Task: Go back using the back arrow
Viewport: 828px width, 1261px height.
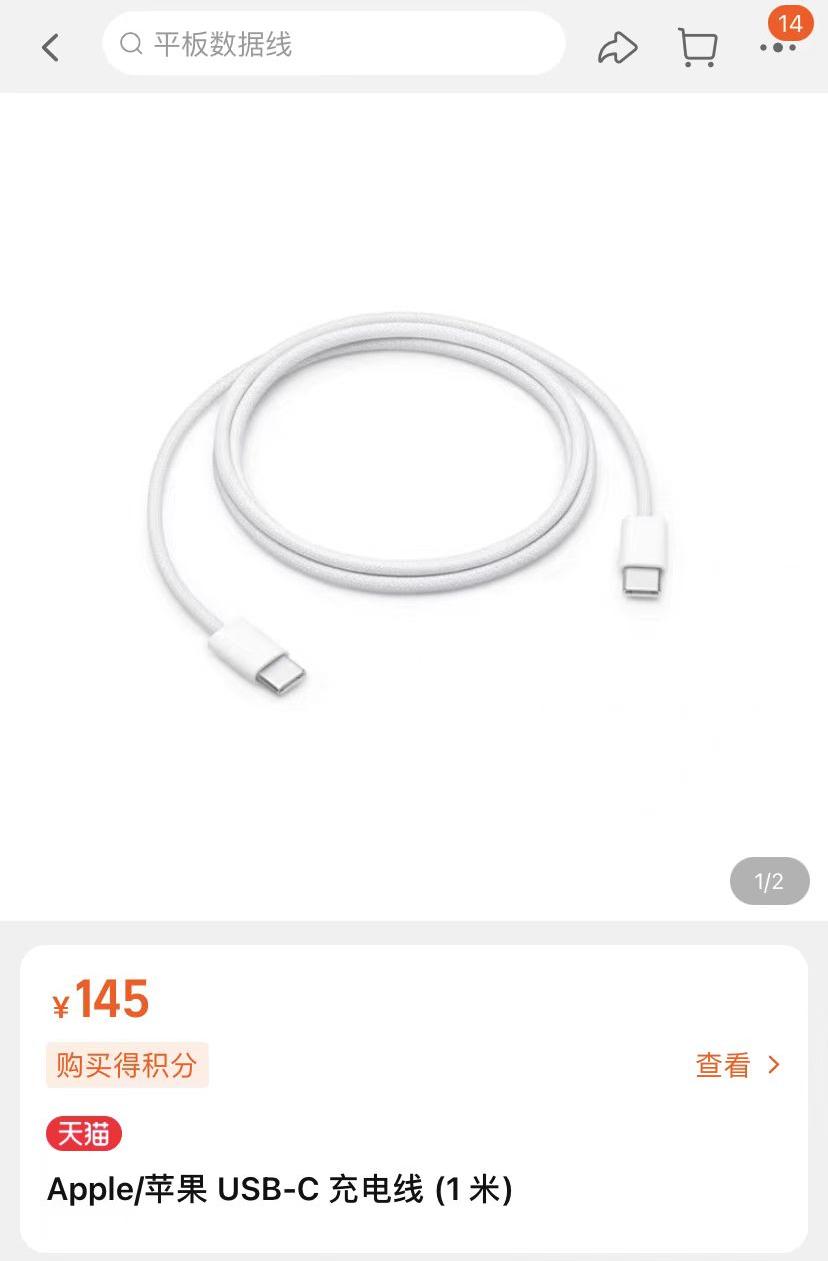Action: point(51,46)
